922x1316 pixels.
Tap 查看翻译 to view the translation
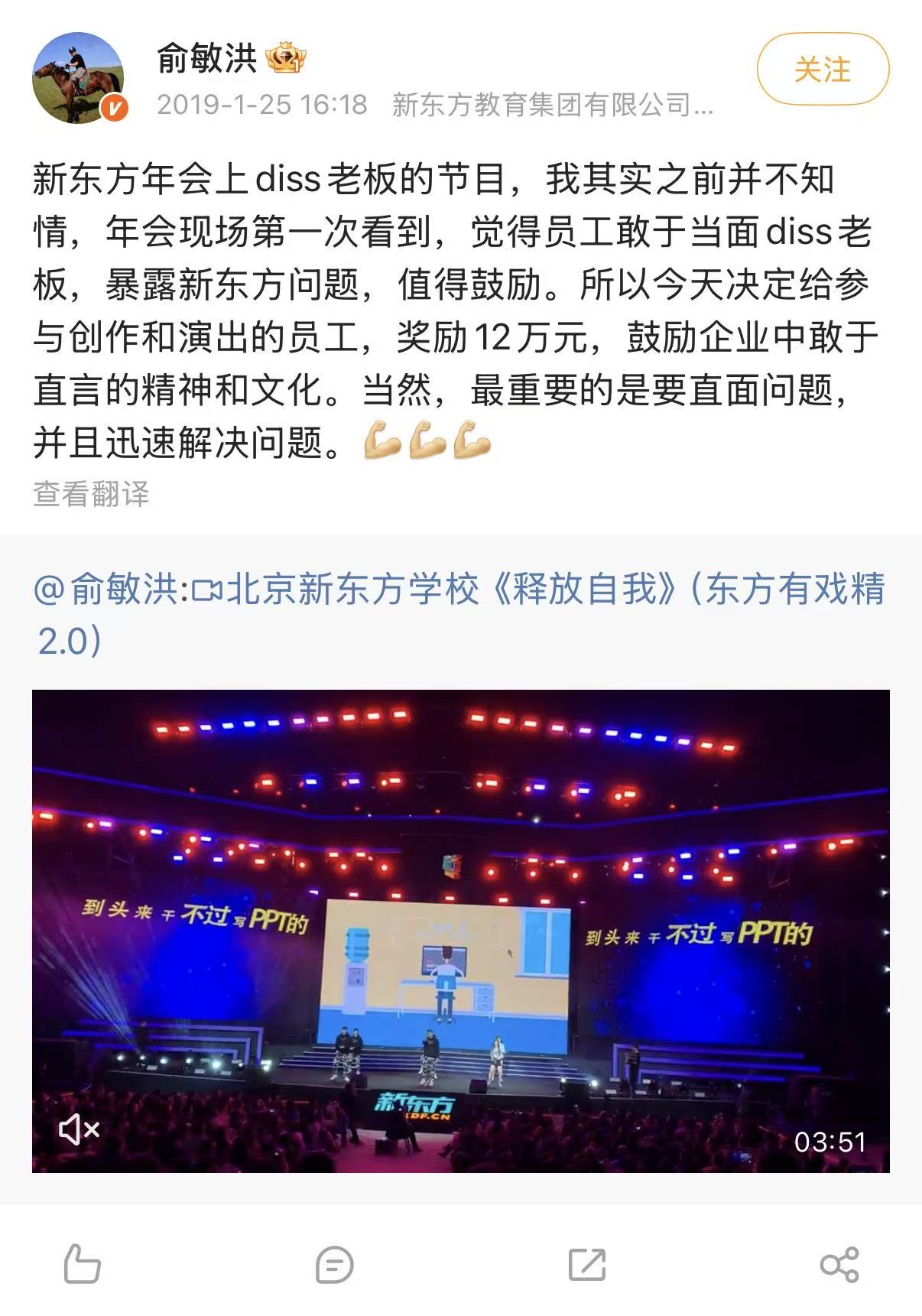pyautogui.click(x=91, y=494)
